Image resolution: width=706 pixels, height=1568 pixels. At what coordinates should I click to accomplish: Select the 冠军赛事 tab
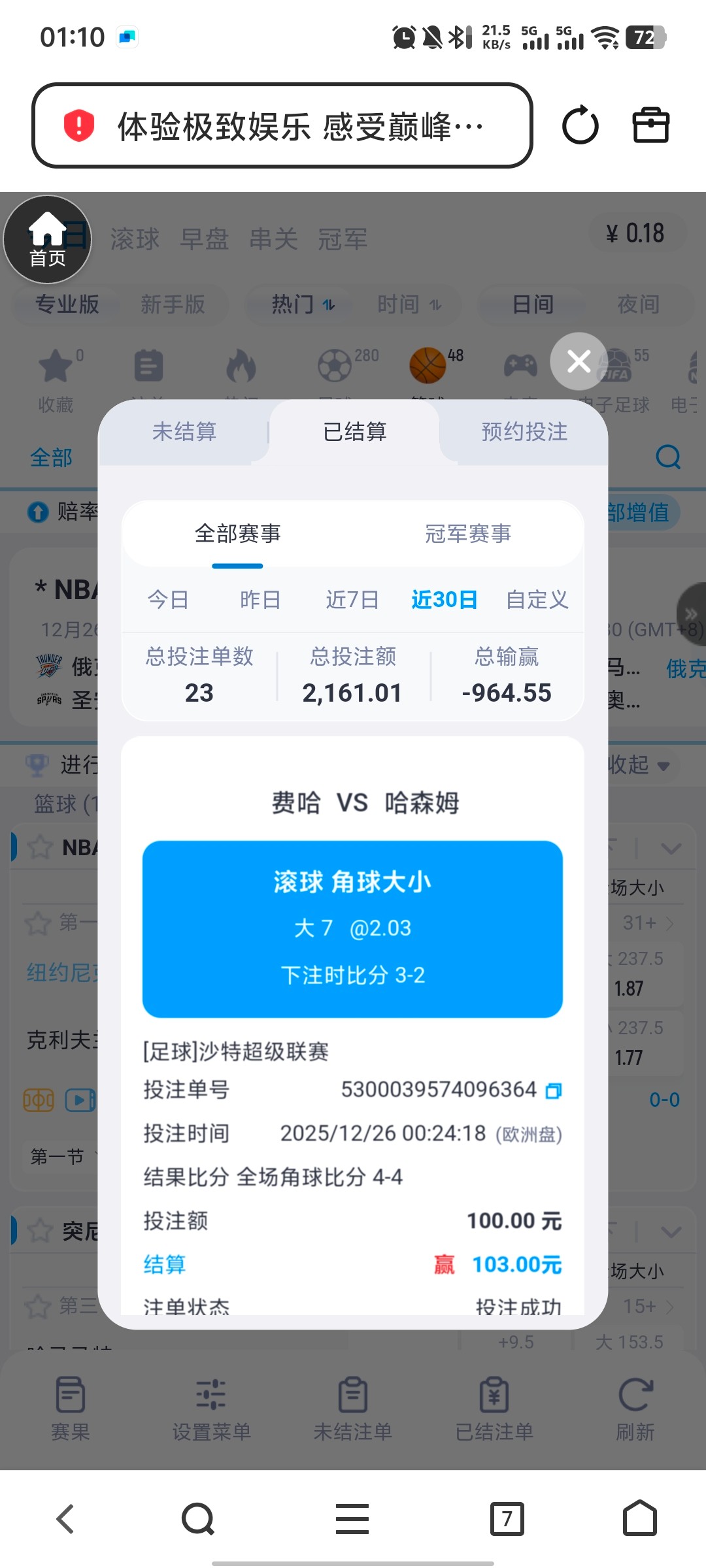(468, 534)
